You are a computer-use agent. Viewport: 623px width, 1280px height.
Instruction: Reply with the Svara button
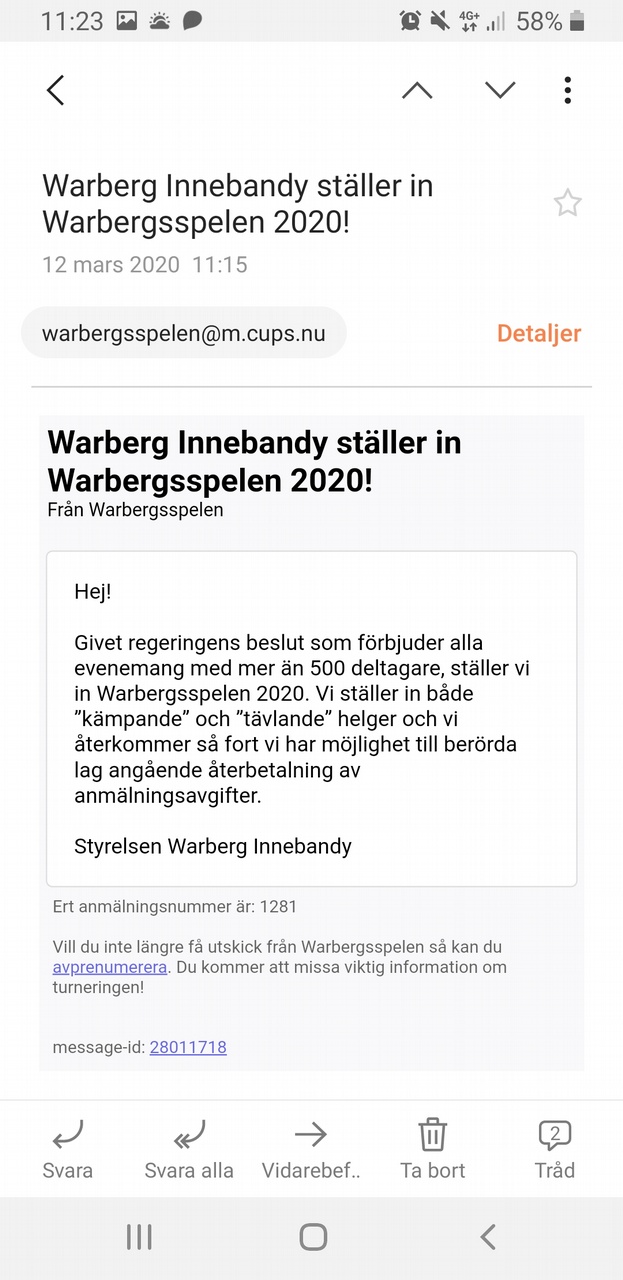coord(67,1149)
